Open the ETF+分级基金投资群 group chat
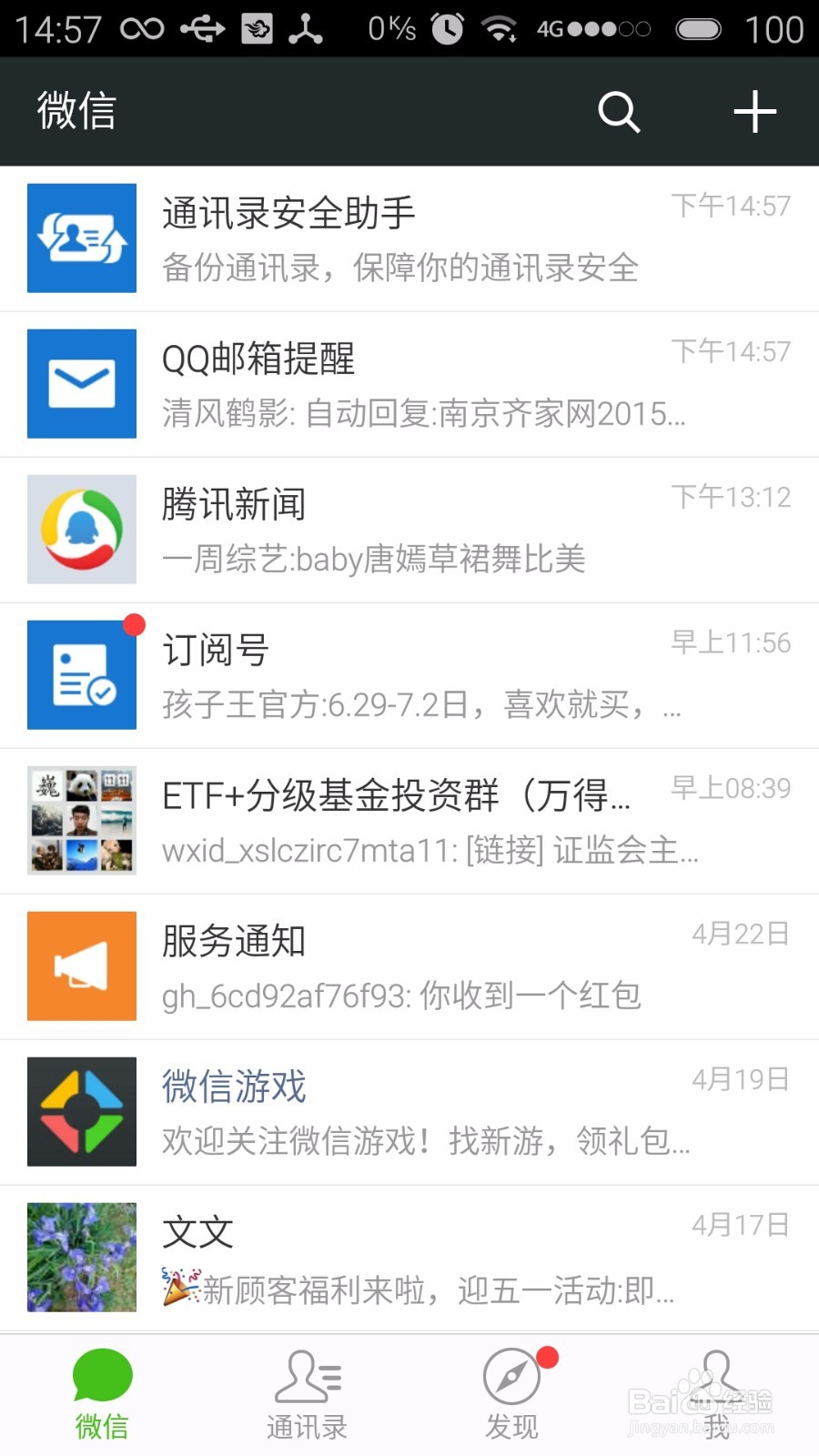819x1456 pixels. (x=409, y=821)
